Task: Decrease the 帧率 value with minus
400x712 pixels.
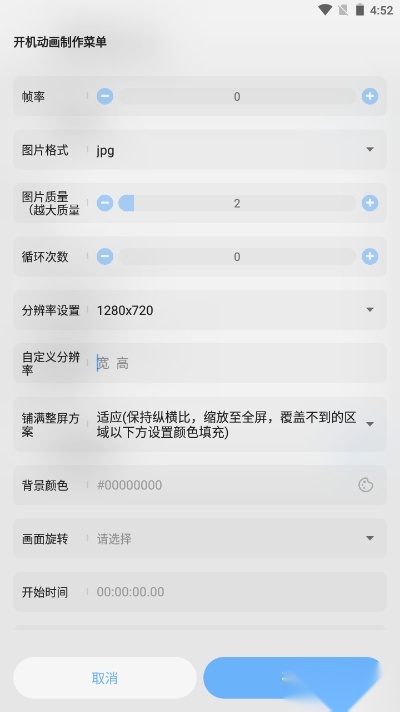Action: coord(105,96)
